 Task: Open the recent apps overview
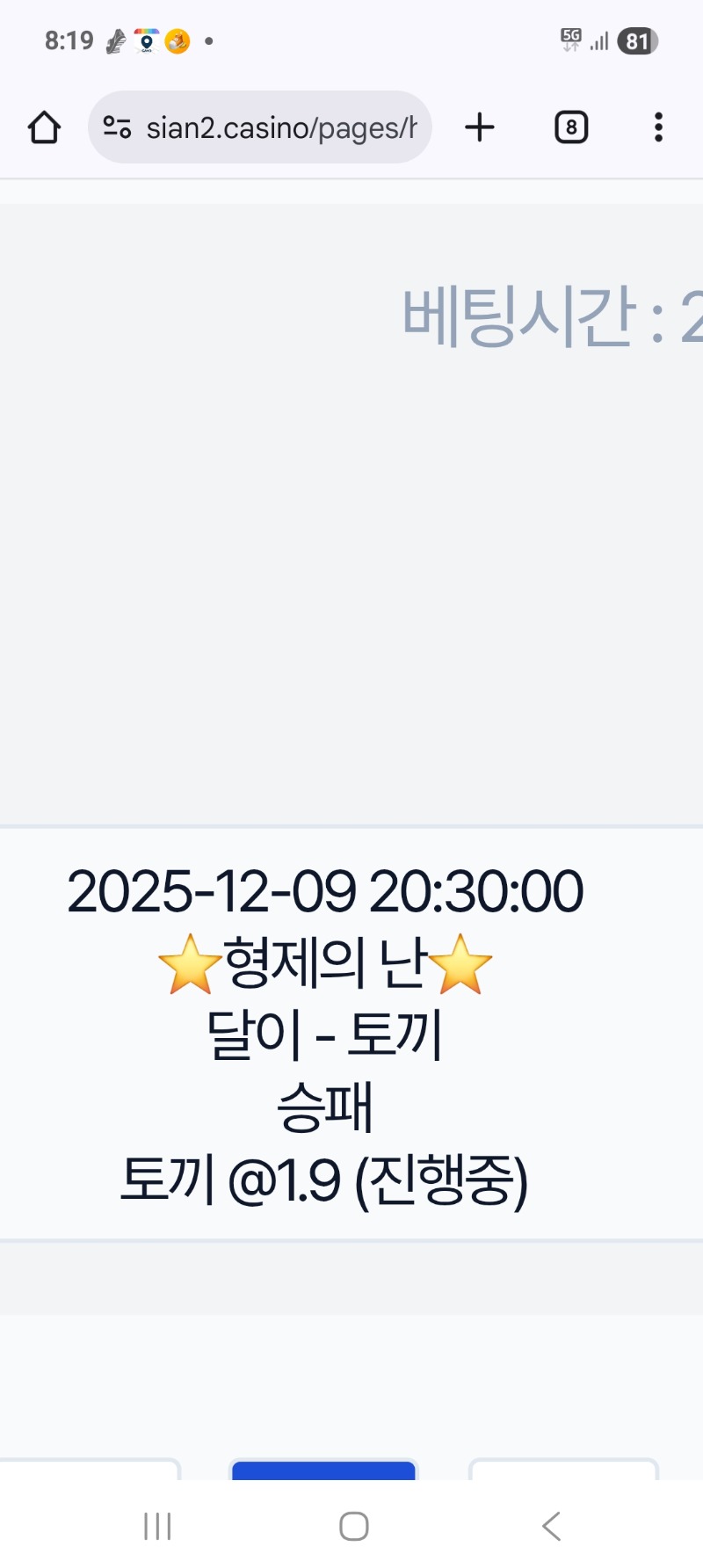[157, 1526]
